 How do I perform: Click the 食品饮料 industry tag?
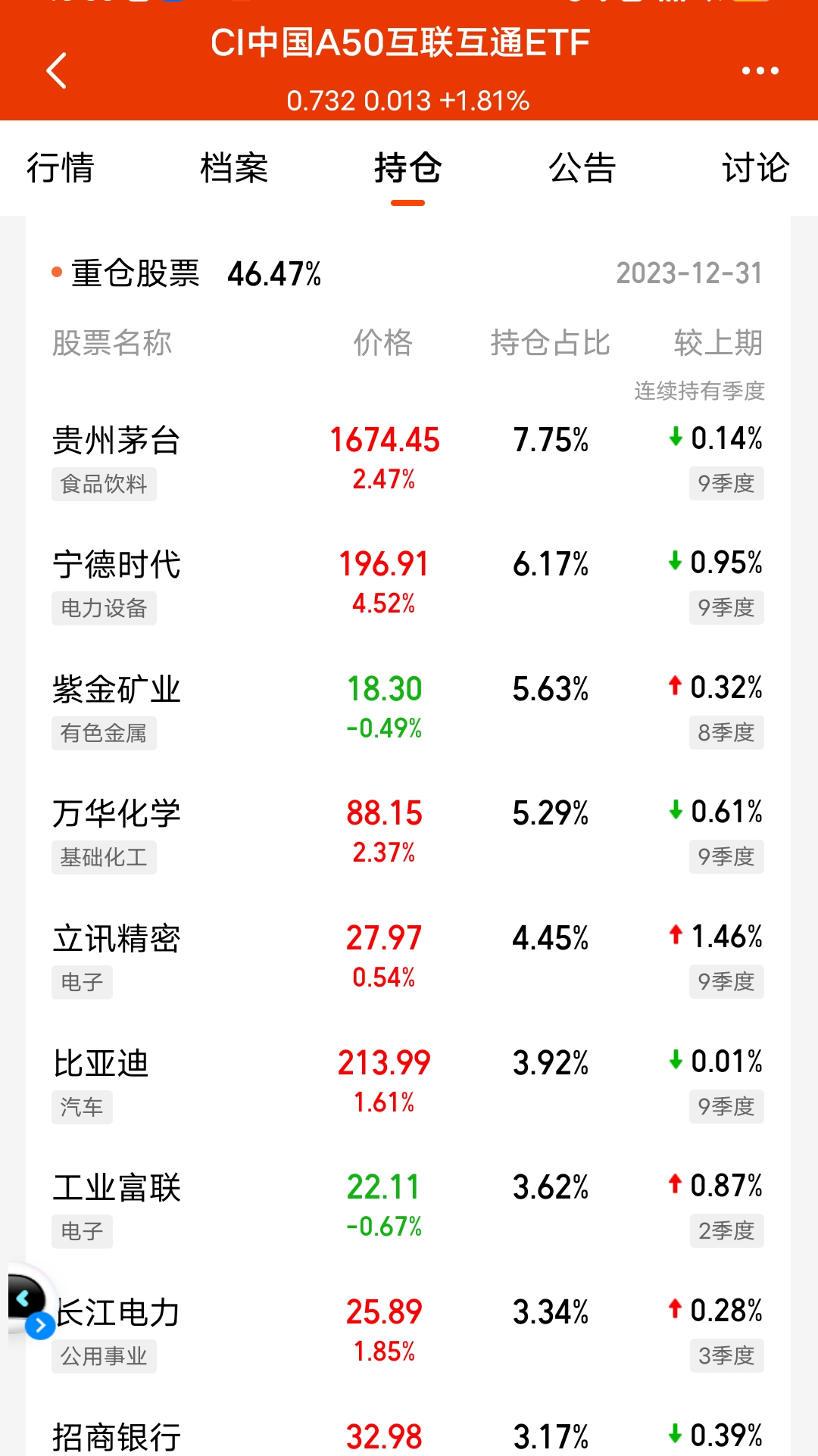[x=104, y=483]
